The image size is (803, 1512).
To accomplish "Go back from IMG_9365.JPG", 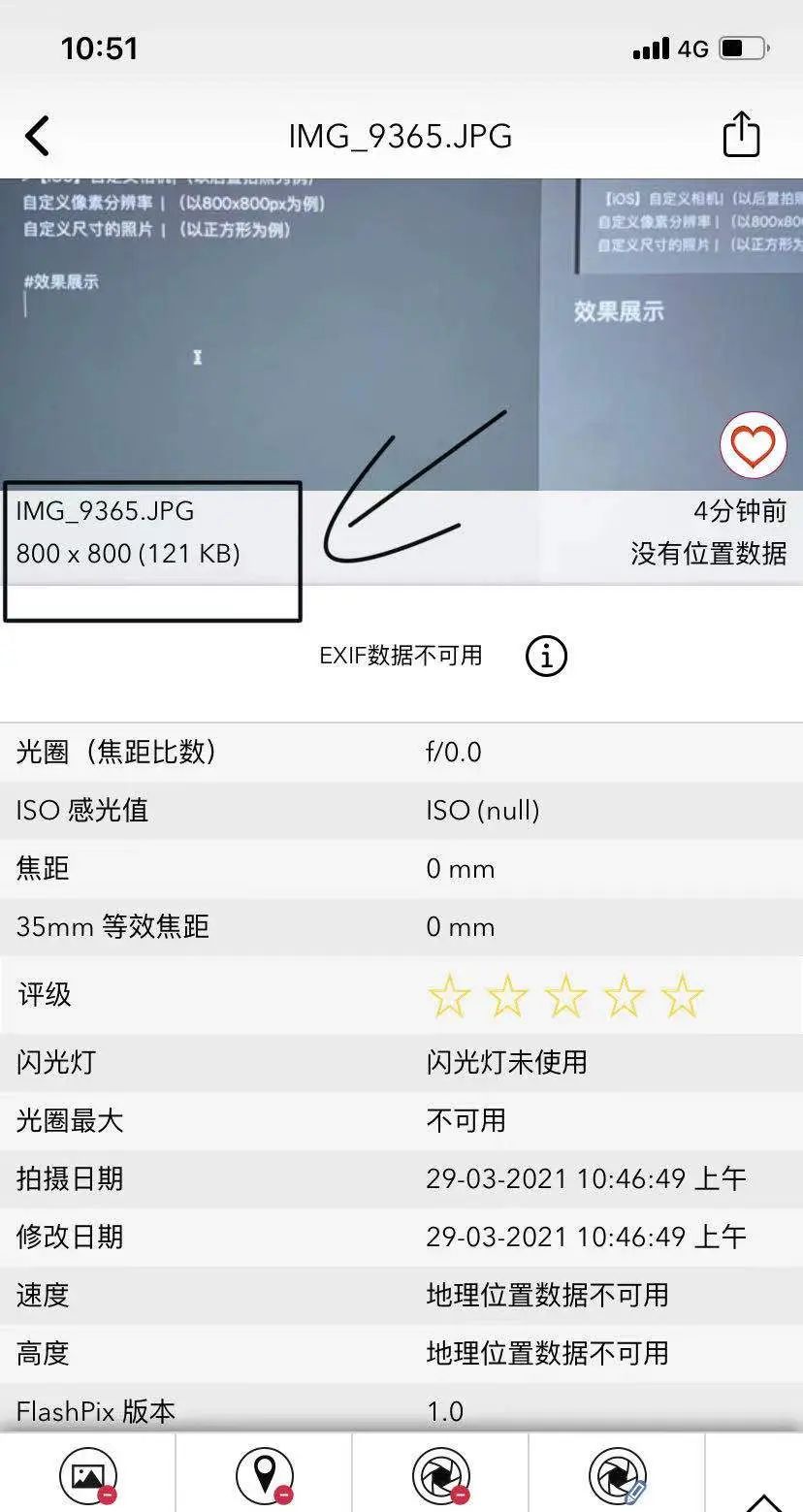I will click(38, 136).
